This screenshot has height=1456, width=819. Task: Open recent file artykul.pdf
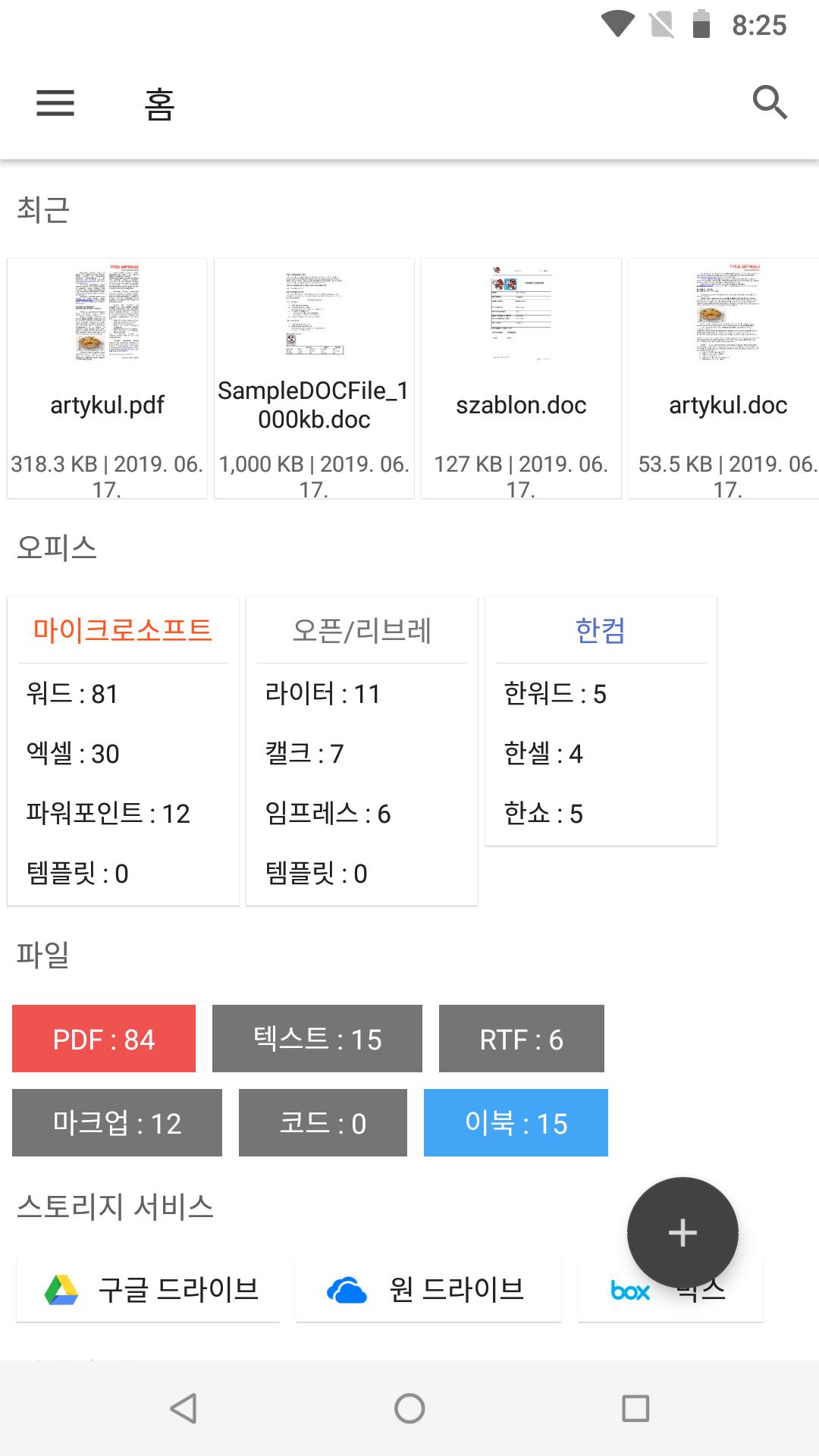pos(107,378)
